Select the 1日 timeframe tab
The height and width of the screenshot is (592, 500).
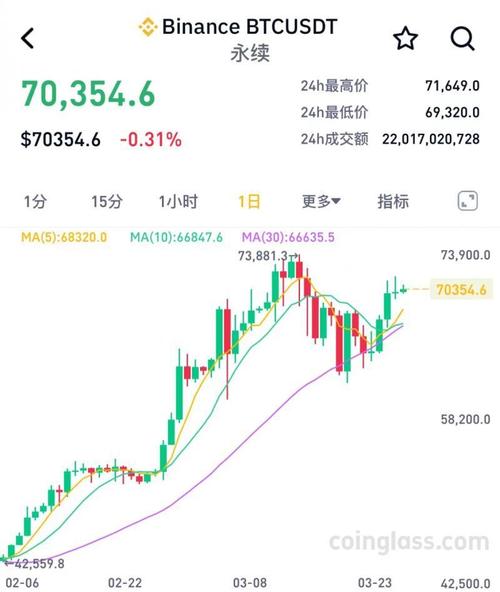[249, 201]
